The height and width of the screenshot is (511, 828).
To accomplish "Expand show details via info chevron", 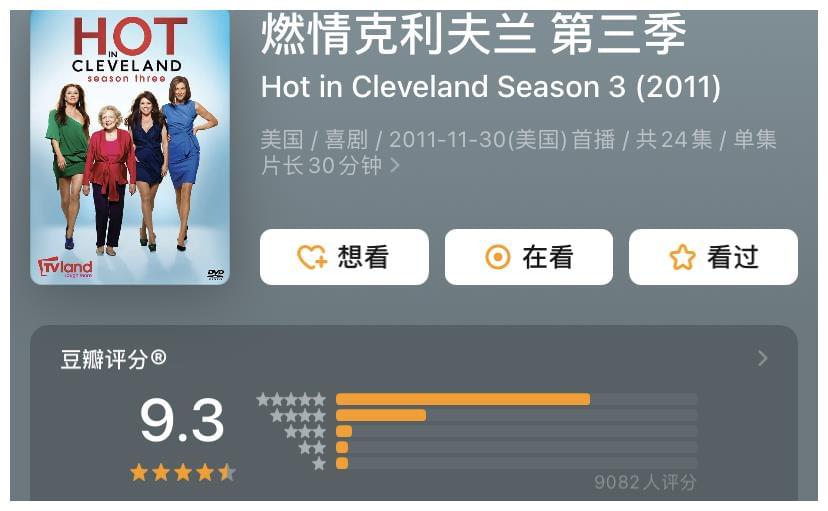I will click(x=395, y=166).
